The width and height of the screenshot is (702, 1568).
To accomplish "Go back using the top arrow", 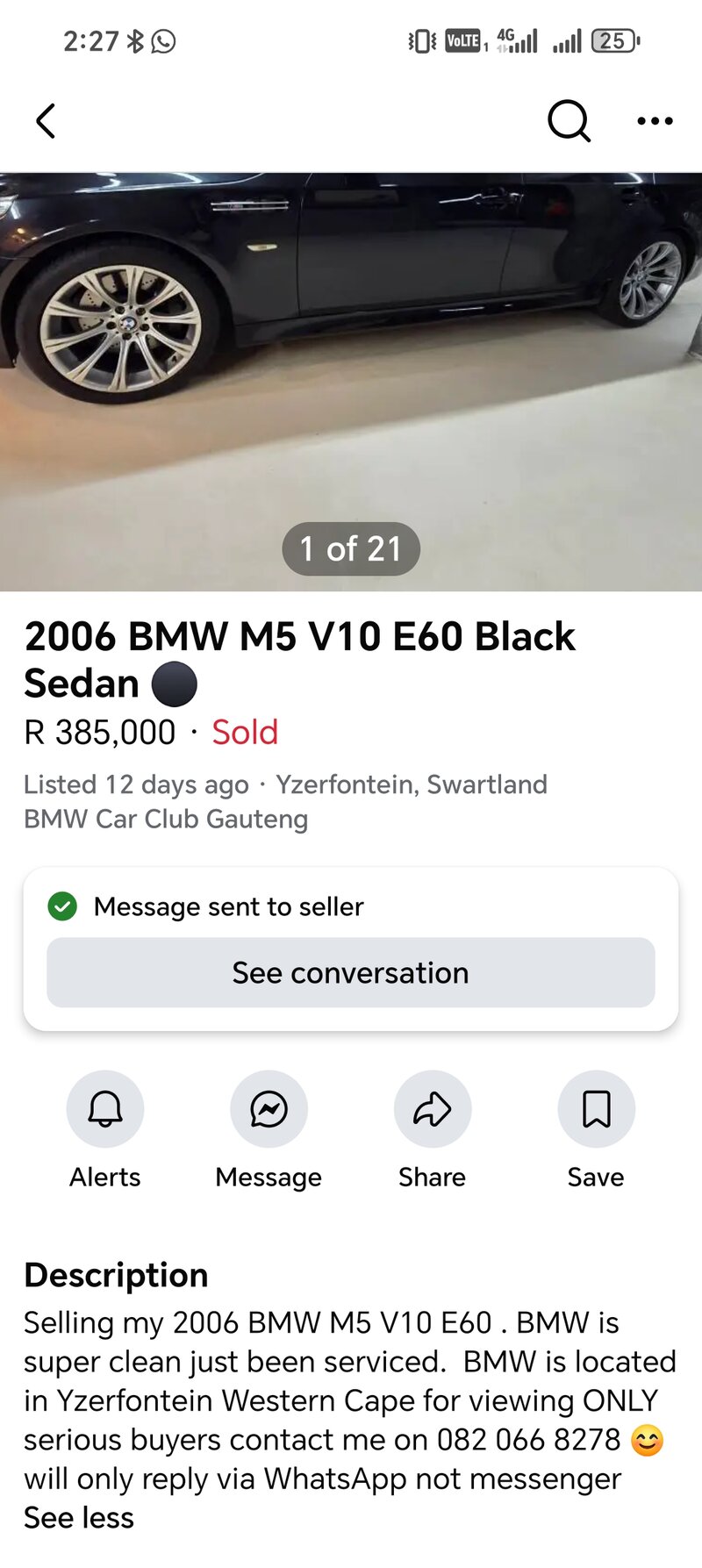I will click(46, 121).
